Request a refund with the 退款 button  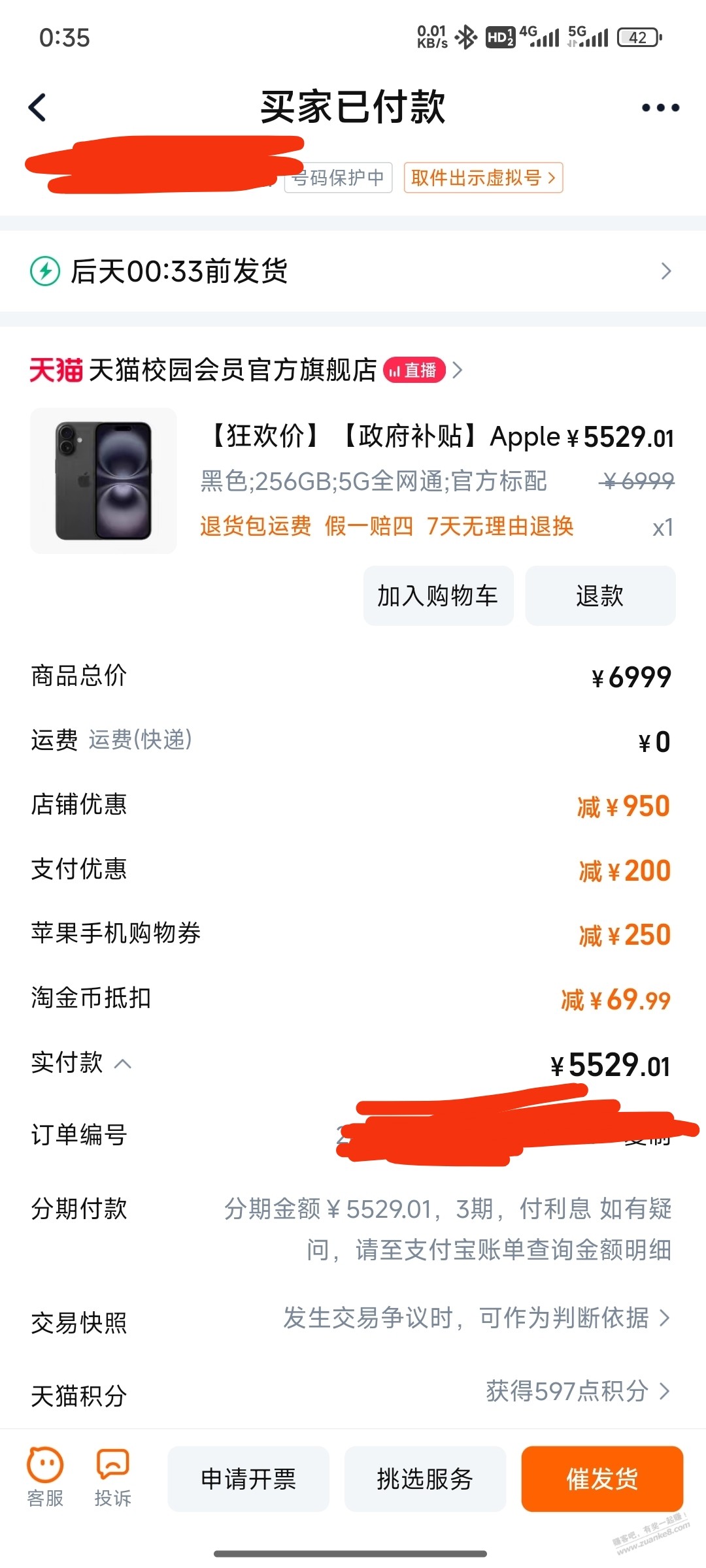click(x=600, y=596)
